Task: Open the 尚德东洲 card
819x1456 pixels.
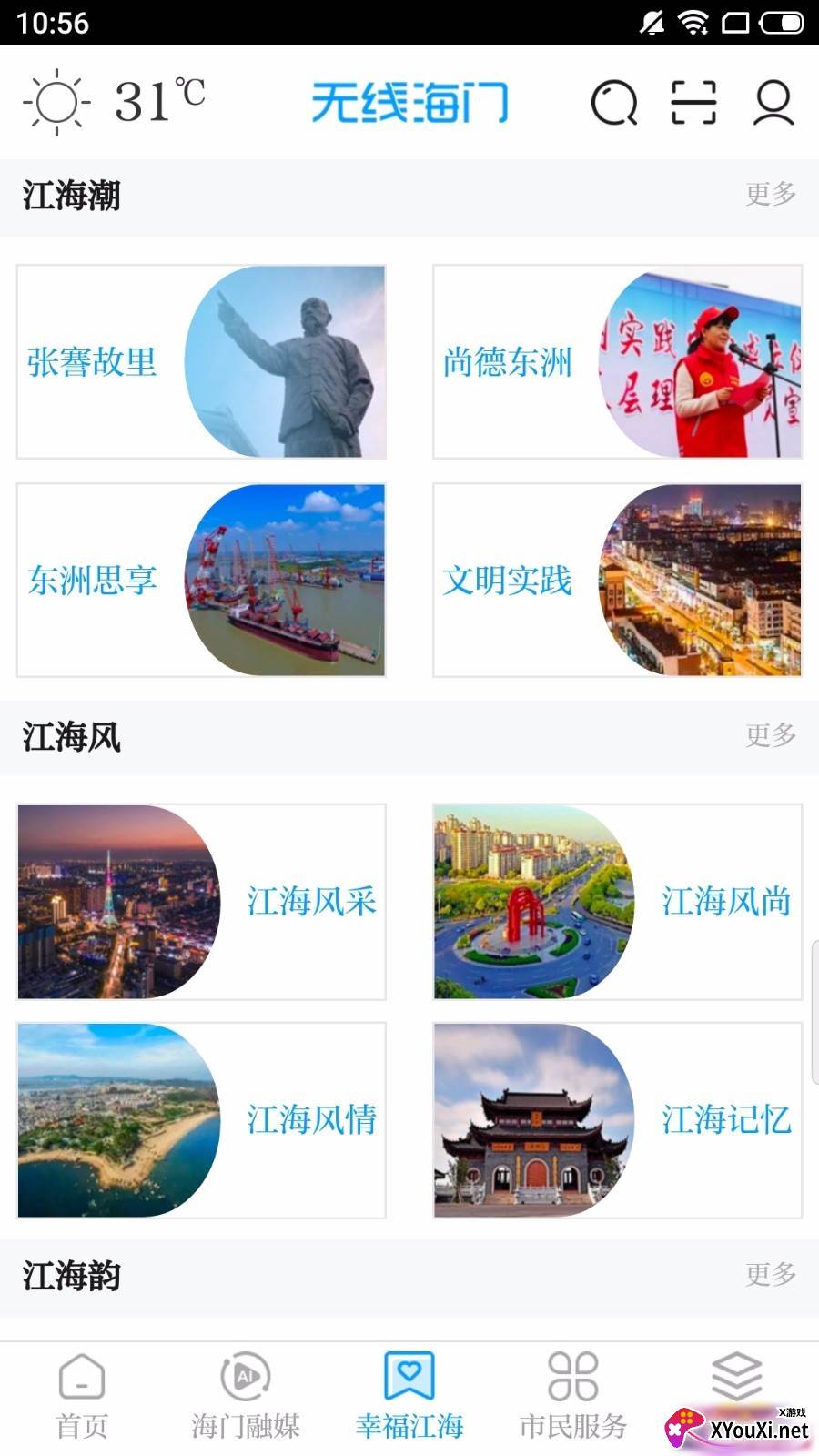Action: pos(617,362)
